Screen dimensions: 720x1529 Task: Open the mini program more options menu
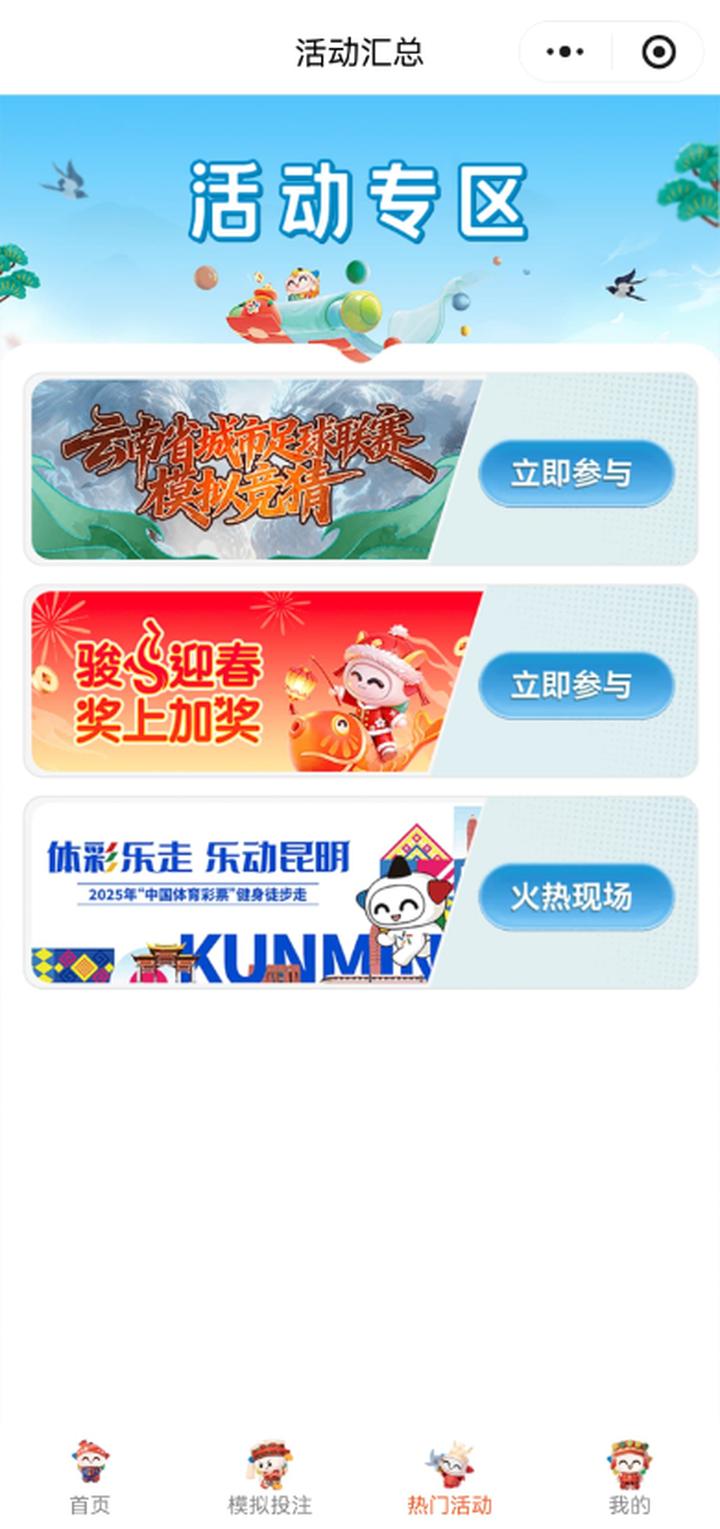(x=565, y=52)
